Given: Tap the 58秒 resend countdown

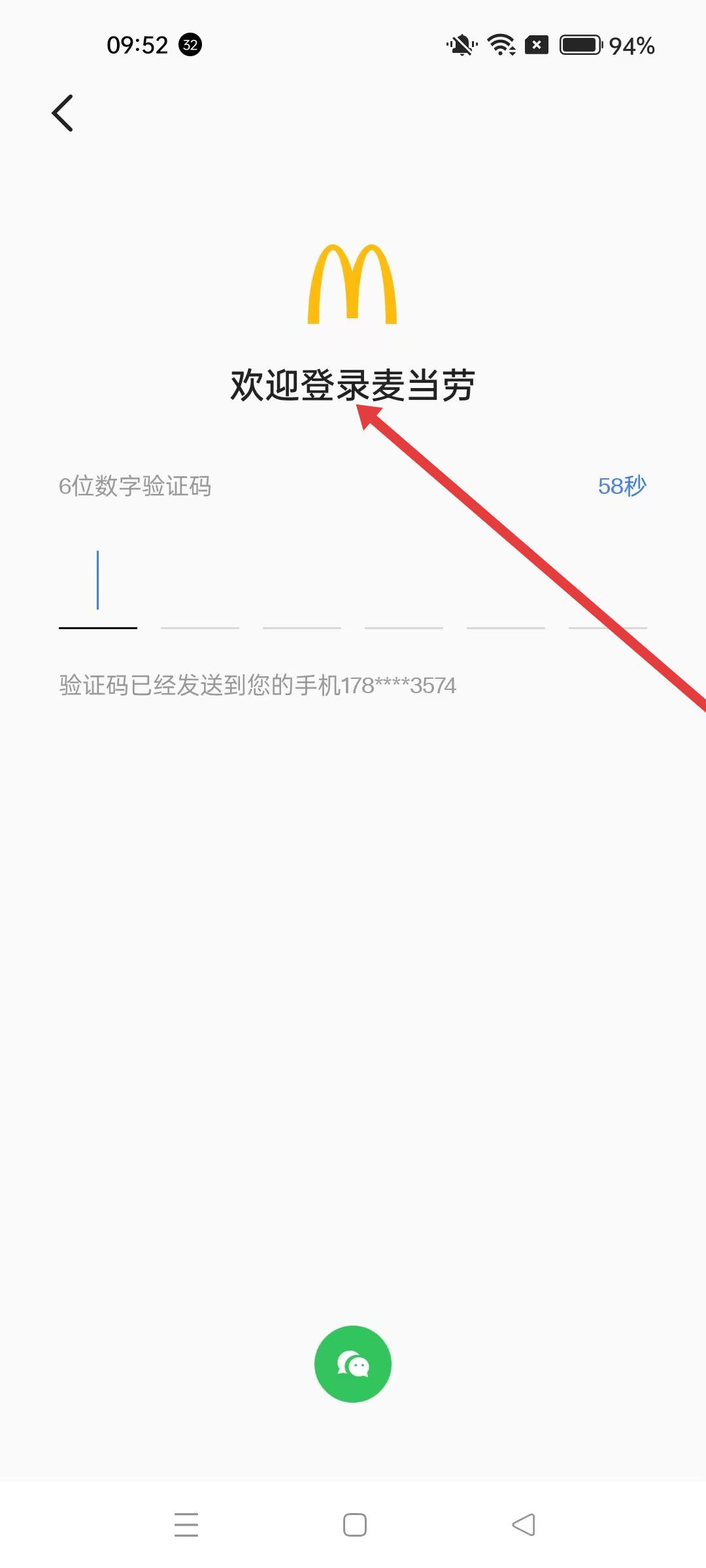Looking at the screenshot, I should [x=622, y=486].
